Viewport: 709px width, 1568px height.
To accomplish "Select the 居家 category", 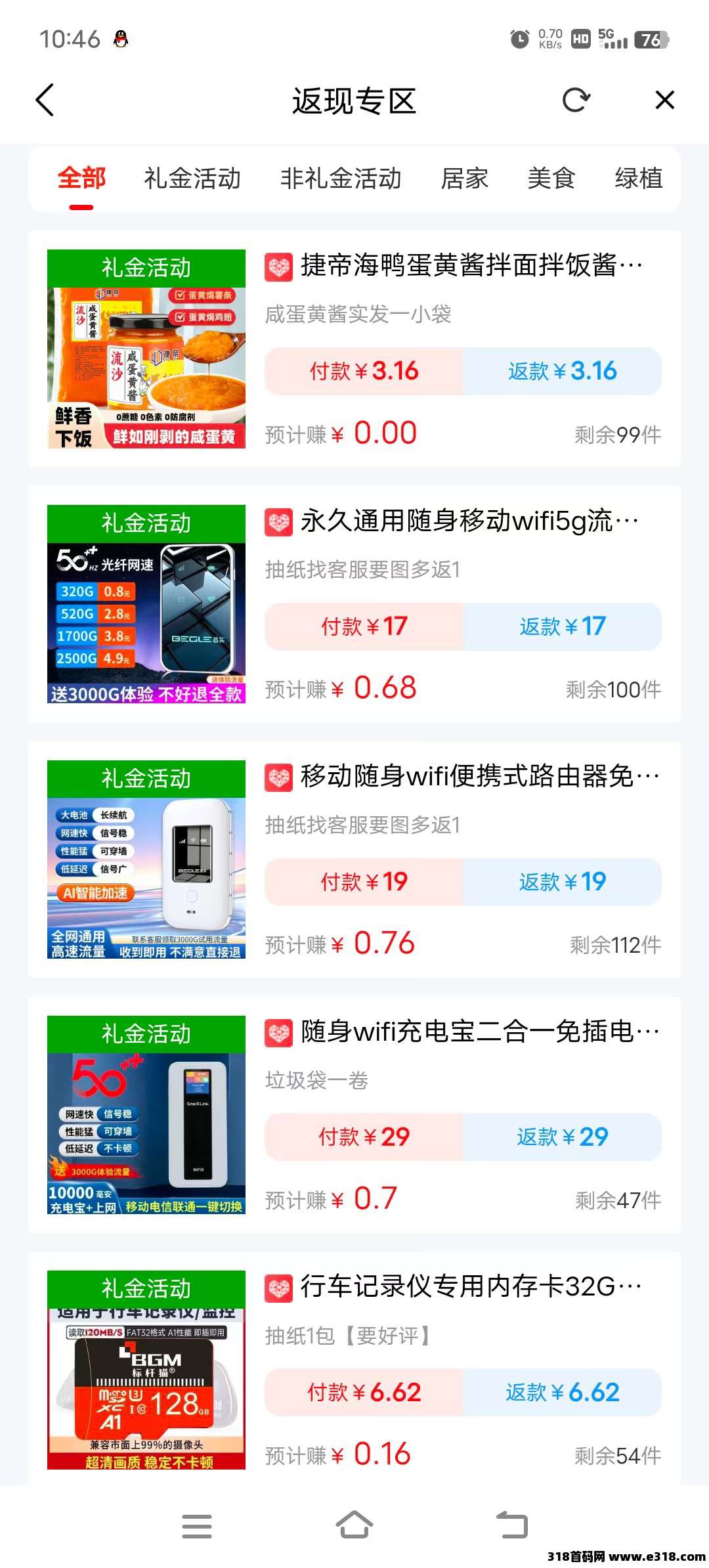I will coord(465,178).
